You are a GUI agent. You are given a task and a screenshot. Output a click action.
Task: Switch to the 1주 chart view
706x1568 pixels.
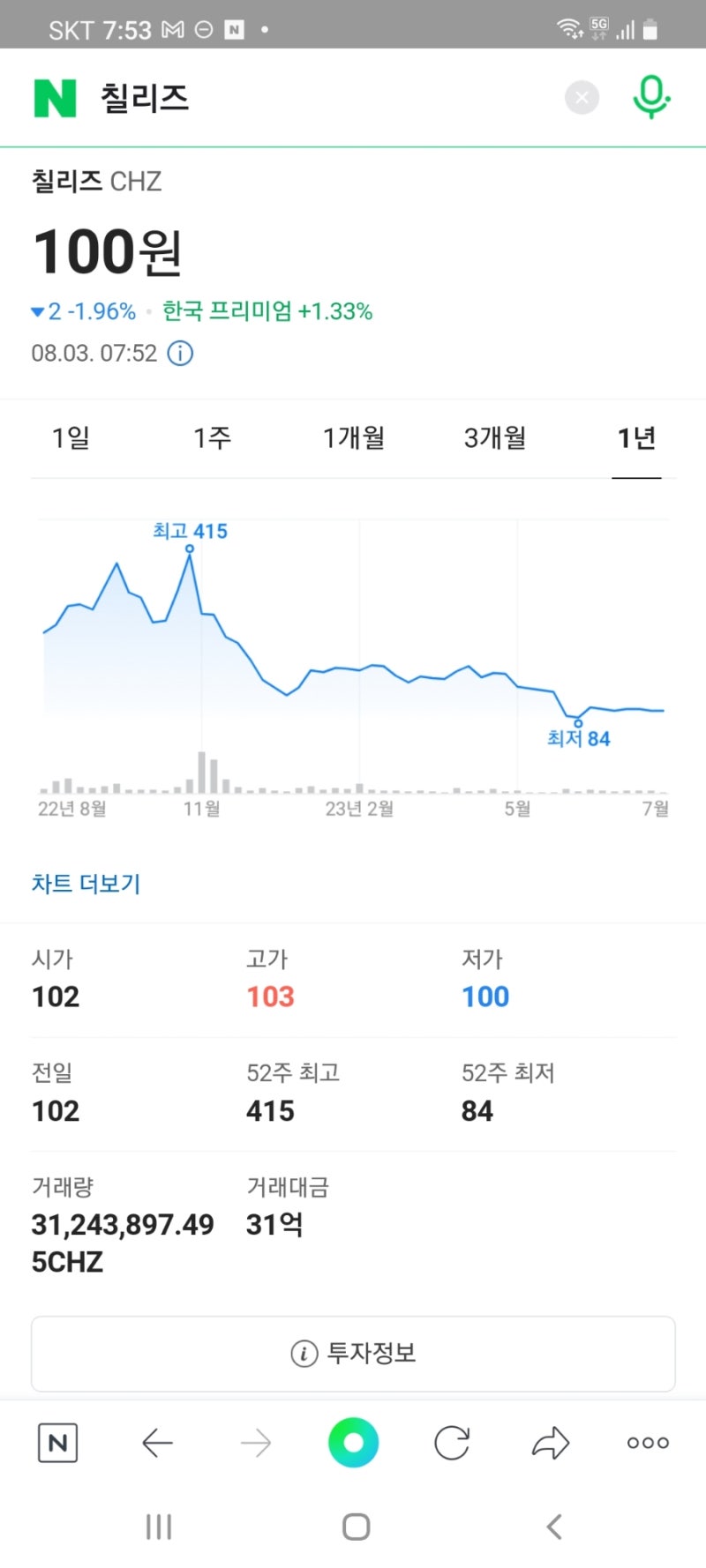(x=212, y=437)
